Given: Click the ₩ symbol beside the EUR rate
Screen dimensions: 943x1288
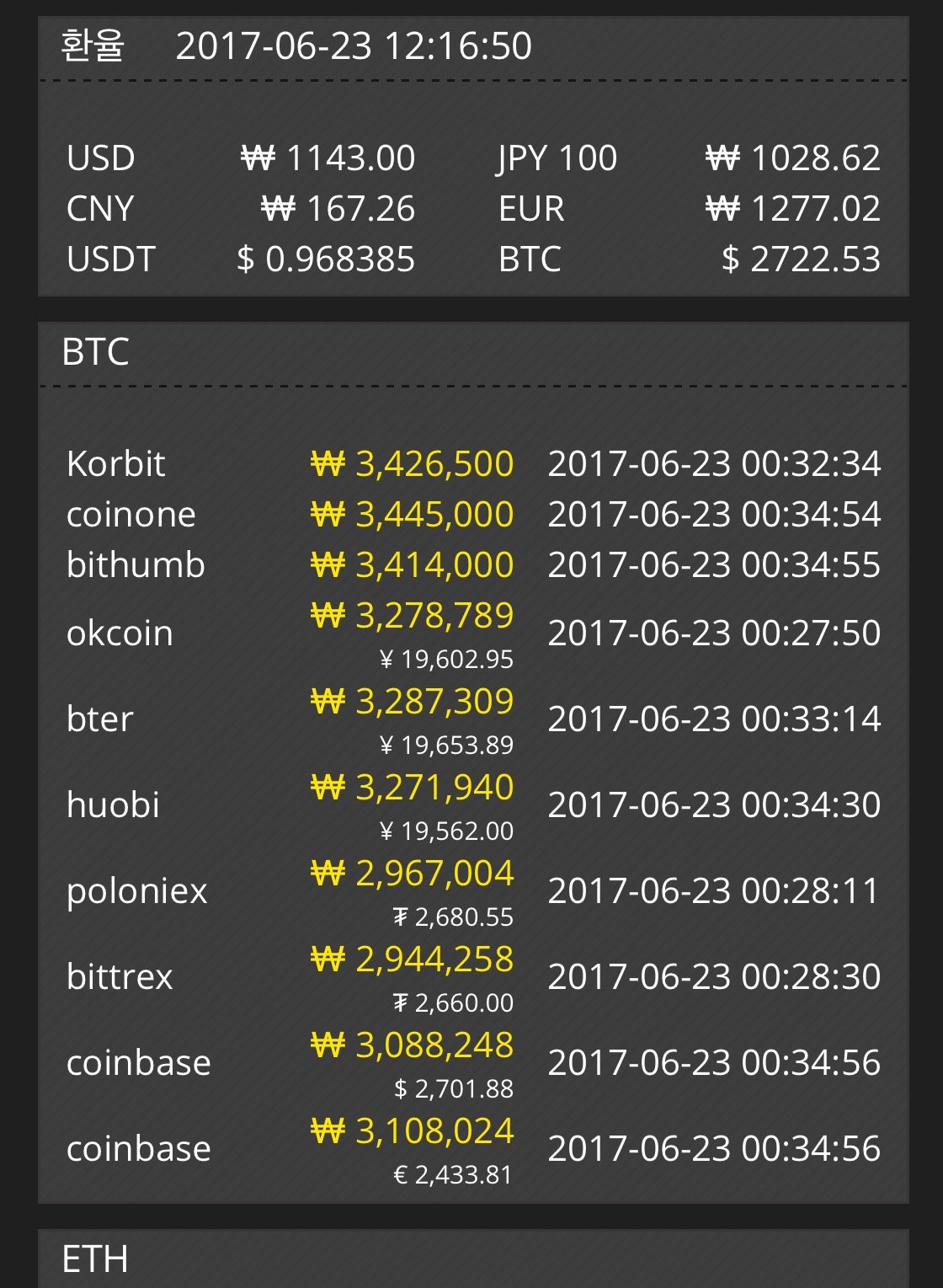Looking at the screenshot, I should pyautogui.click(x=723, y=209).
